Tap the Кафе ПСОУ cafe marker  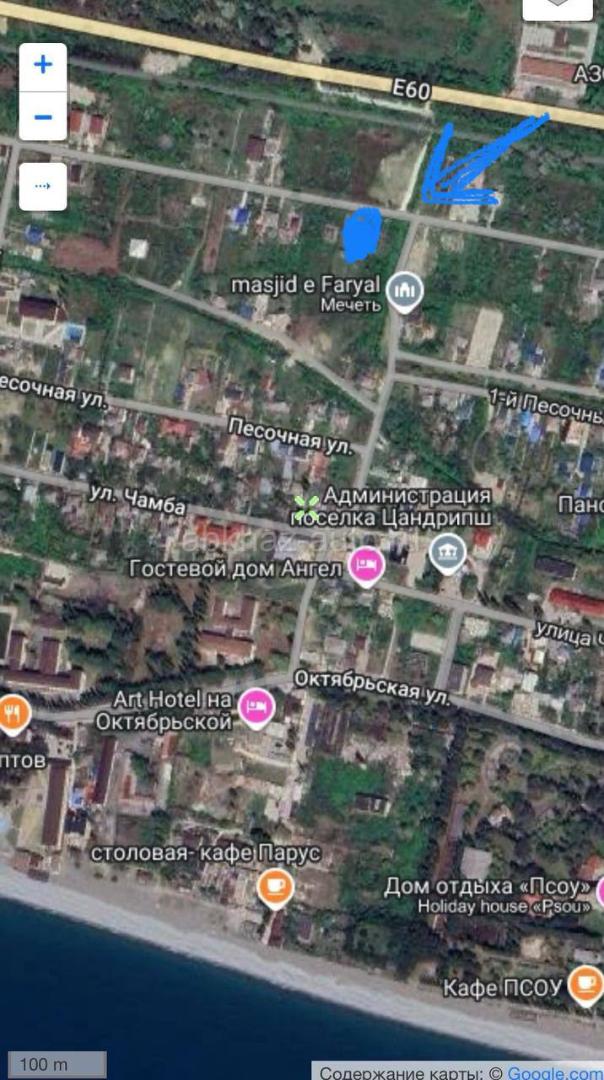click(x=585, y=985)
